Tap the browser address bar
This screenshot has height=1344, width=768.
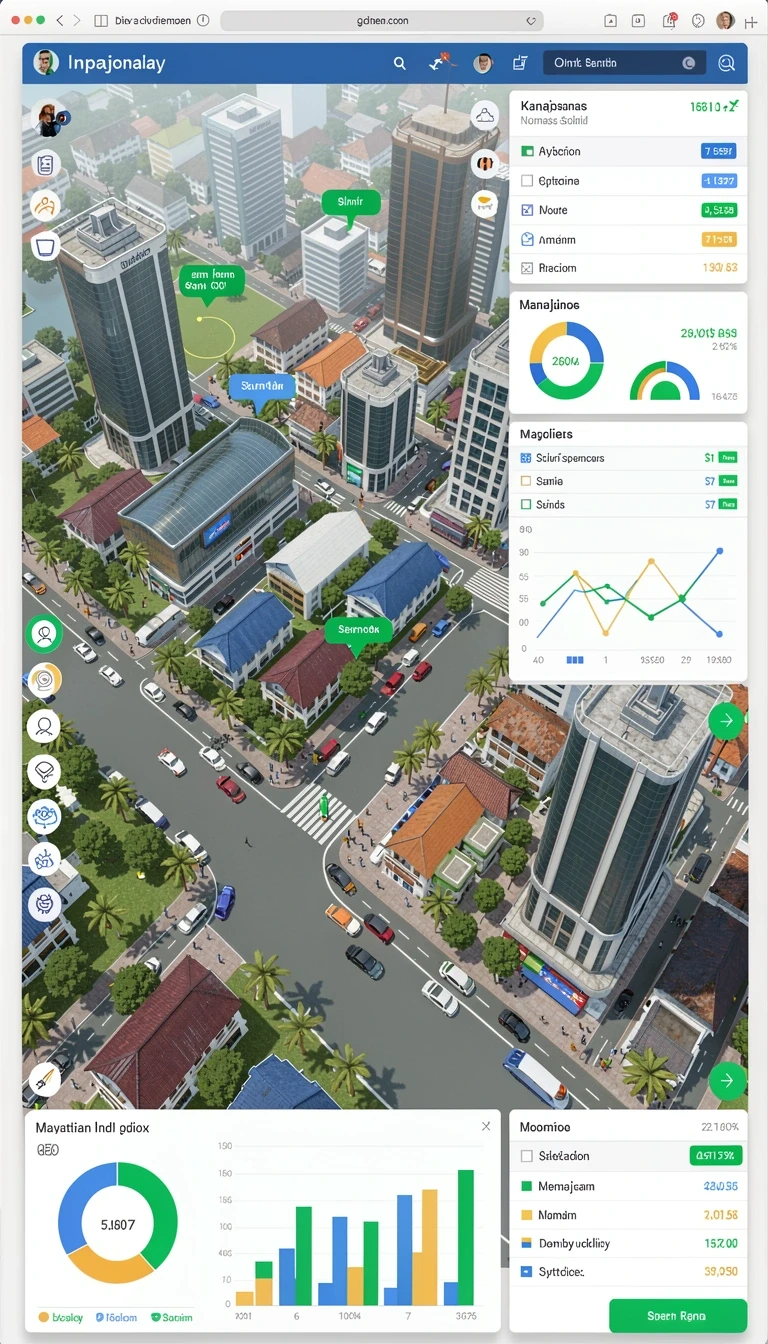tap(380, 20)
